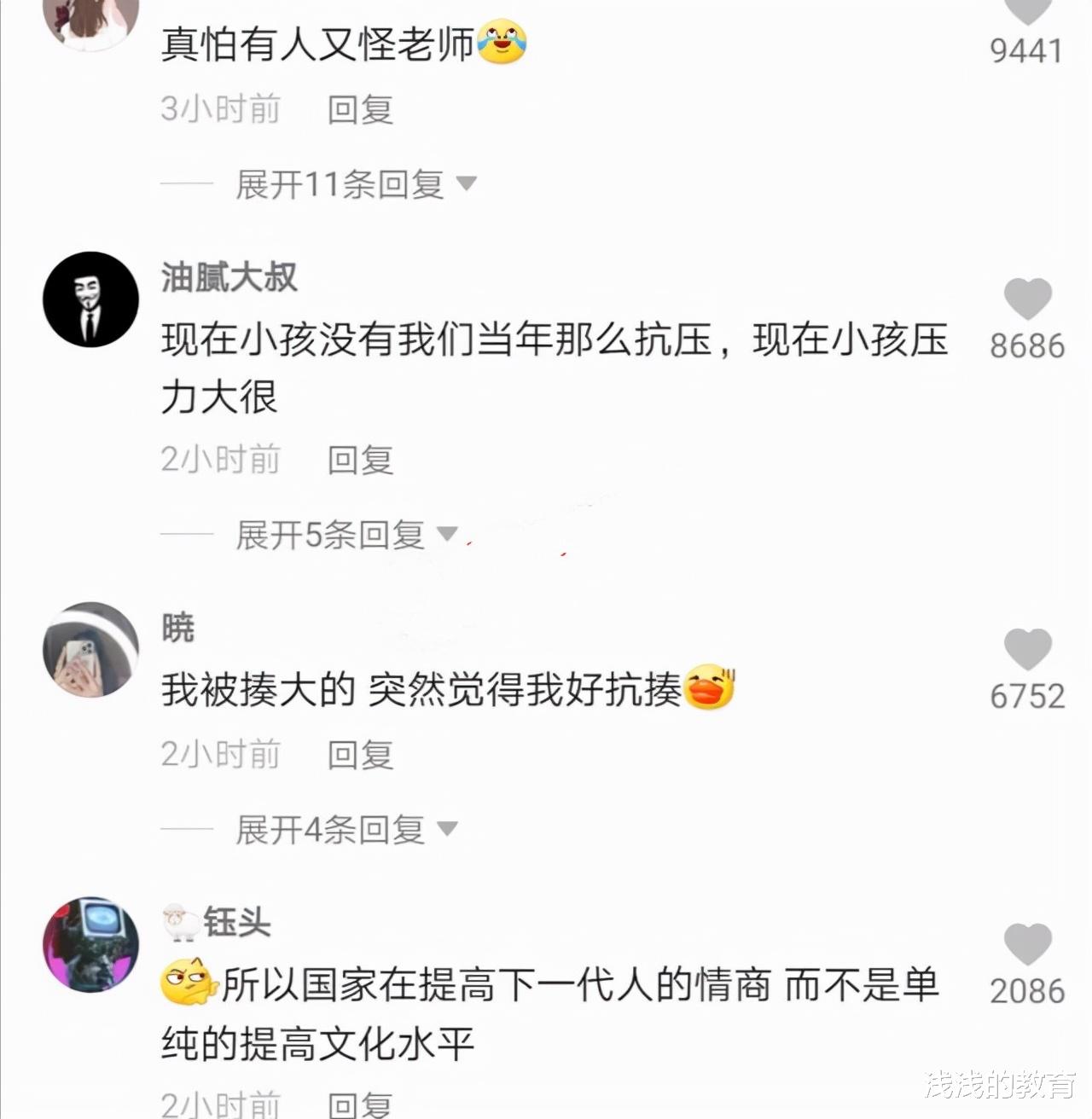Image resolution: width=1092 pixels, height=1119 pixels.
Task: Click the 2小时前 timestamp on 晓's comment
Action: tap(220, 751)
